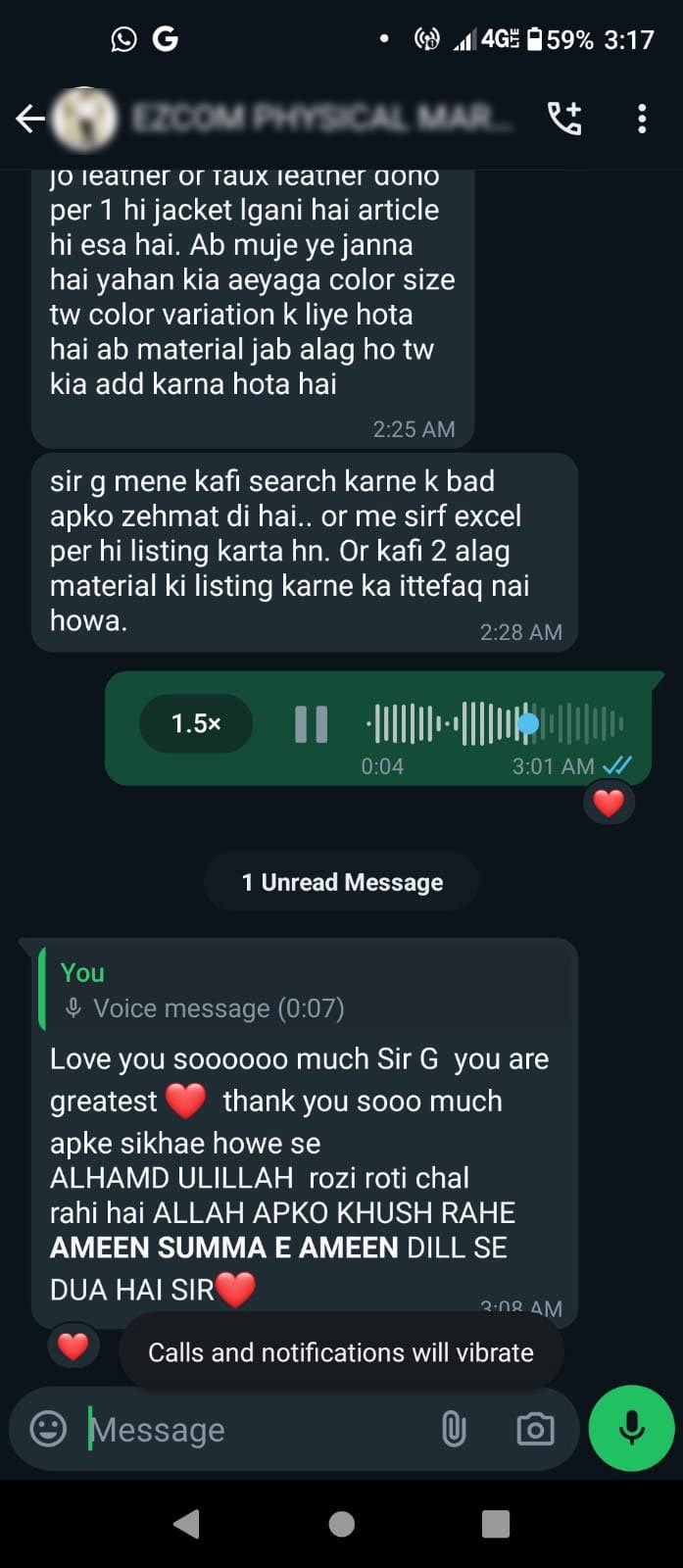This screenshot has height=1568, width=683.
Task: Tap the system home button
Action: pos(341,1524)
